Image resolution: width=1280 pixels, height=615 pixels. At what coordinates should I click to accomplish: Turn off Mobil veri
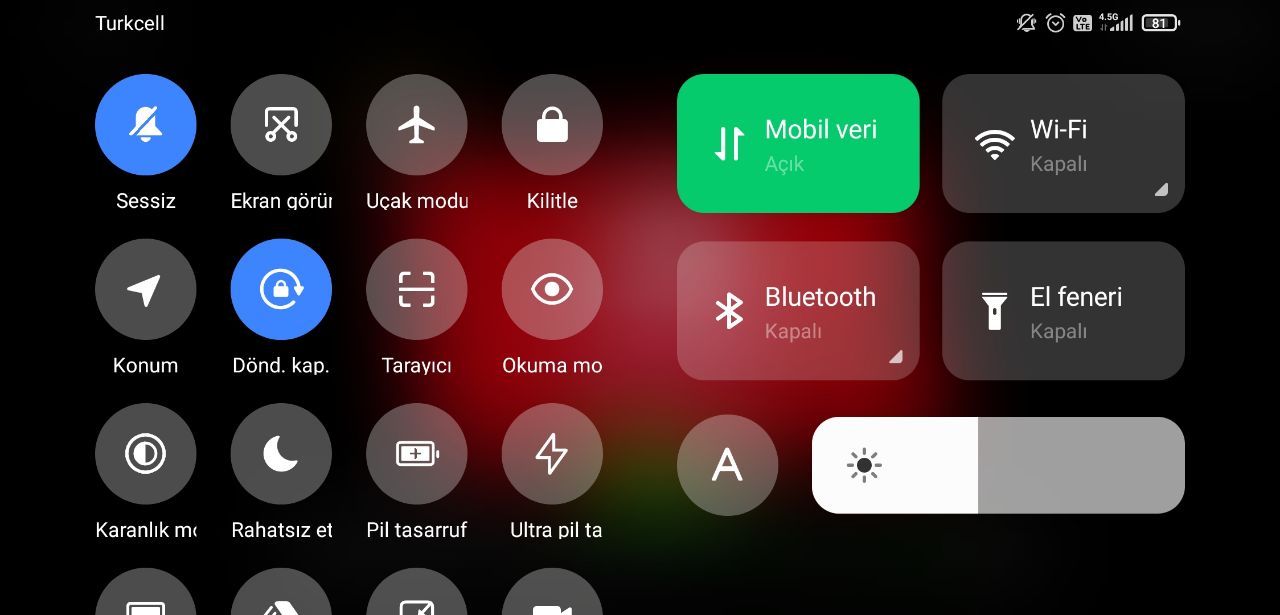[x=798, y=143]
